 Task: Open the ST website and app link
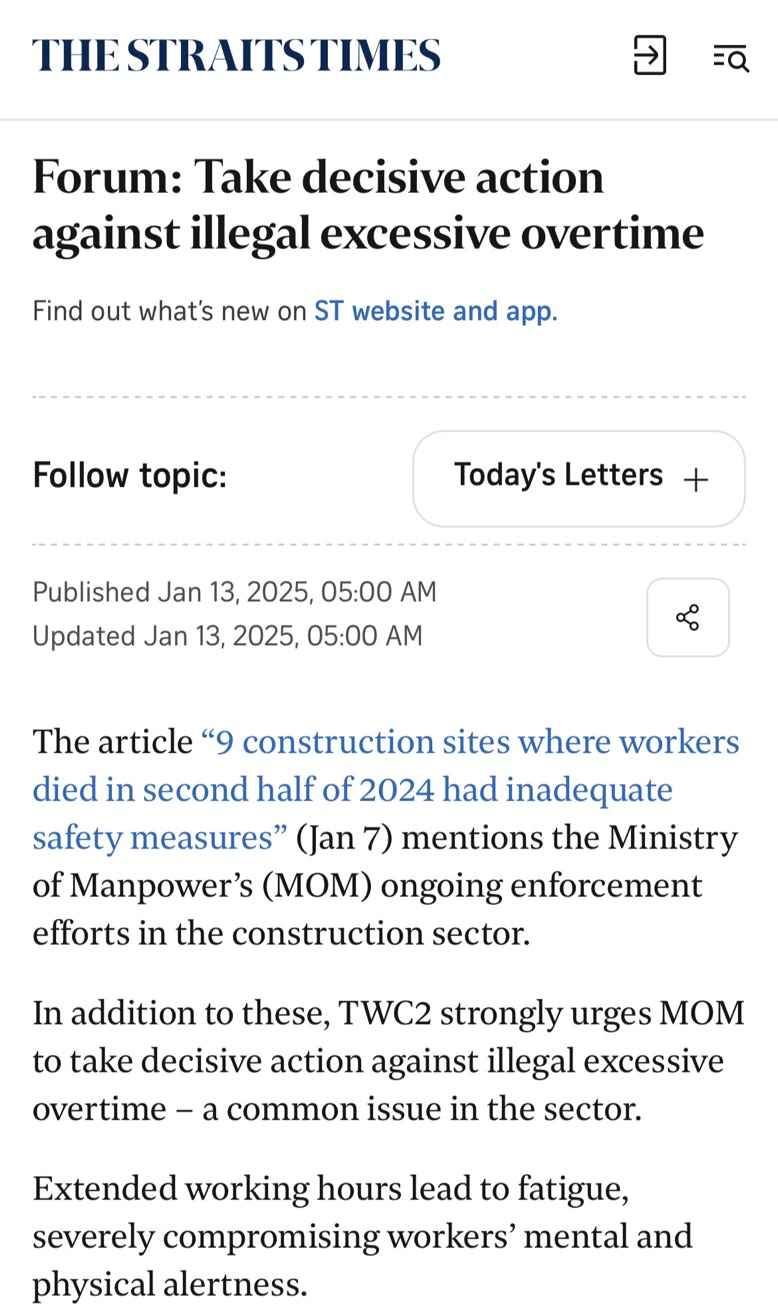click(435, 311)
